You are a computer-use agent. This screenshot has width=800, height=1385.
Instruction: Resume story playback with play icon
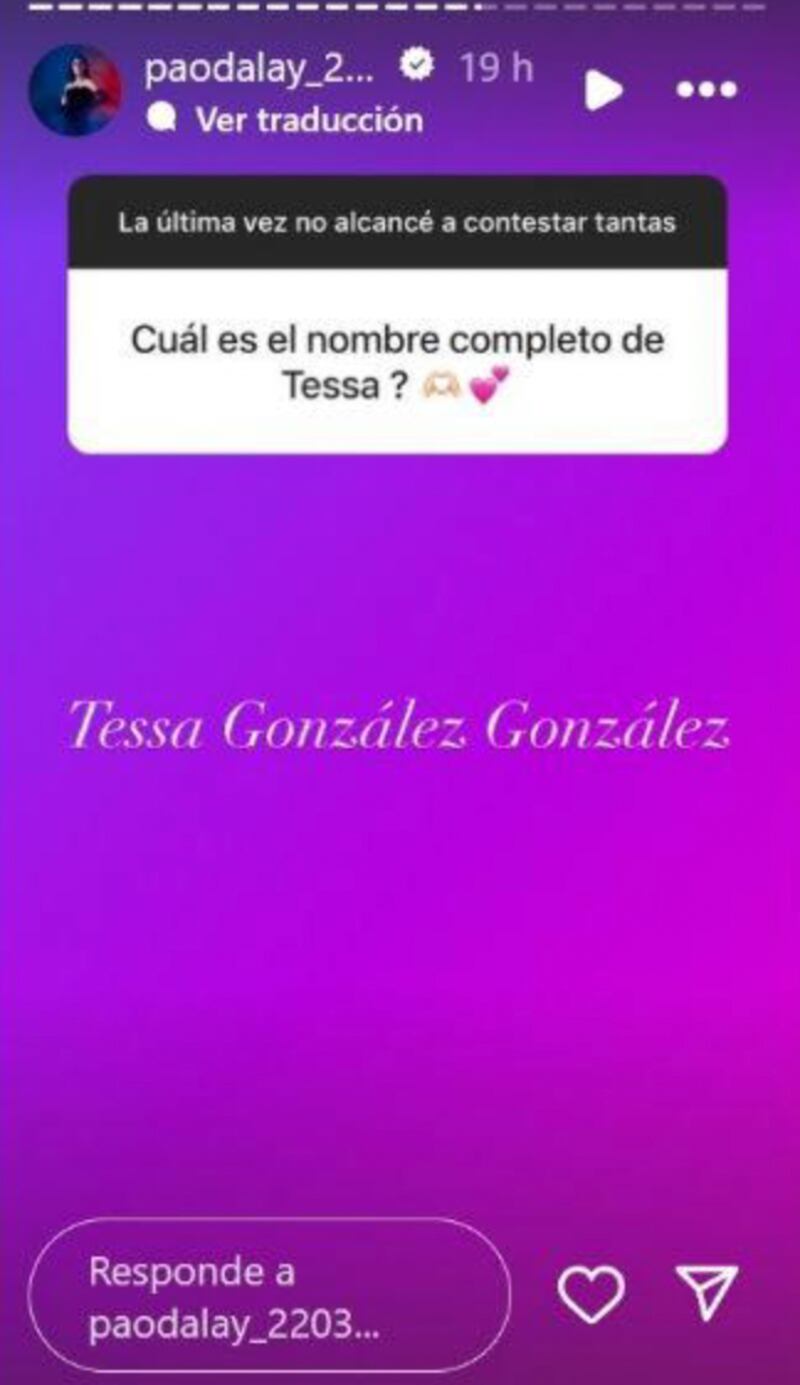[603, 91]
